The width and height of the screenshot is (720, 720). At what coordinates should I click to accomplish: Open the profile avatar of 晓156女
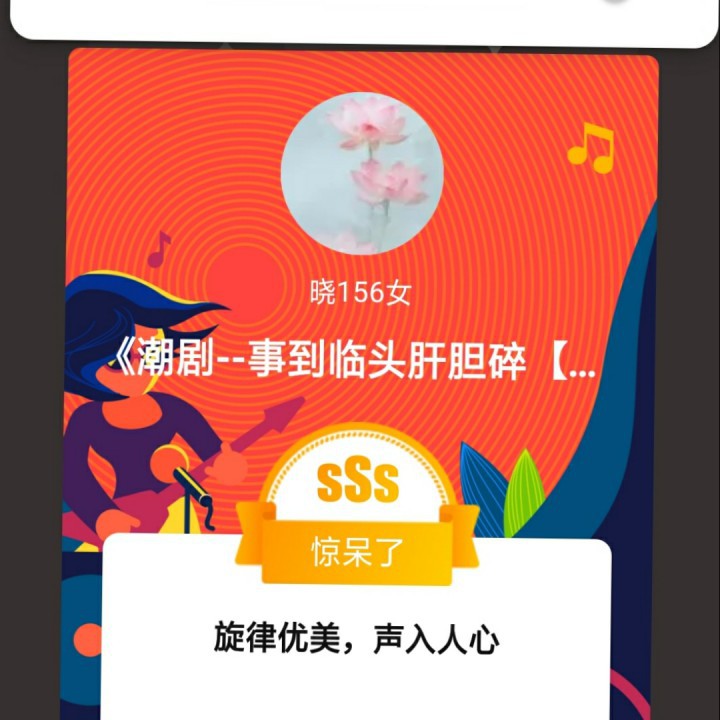(362, 173)
